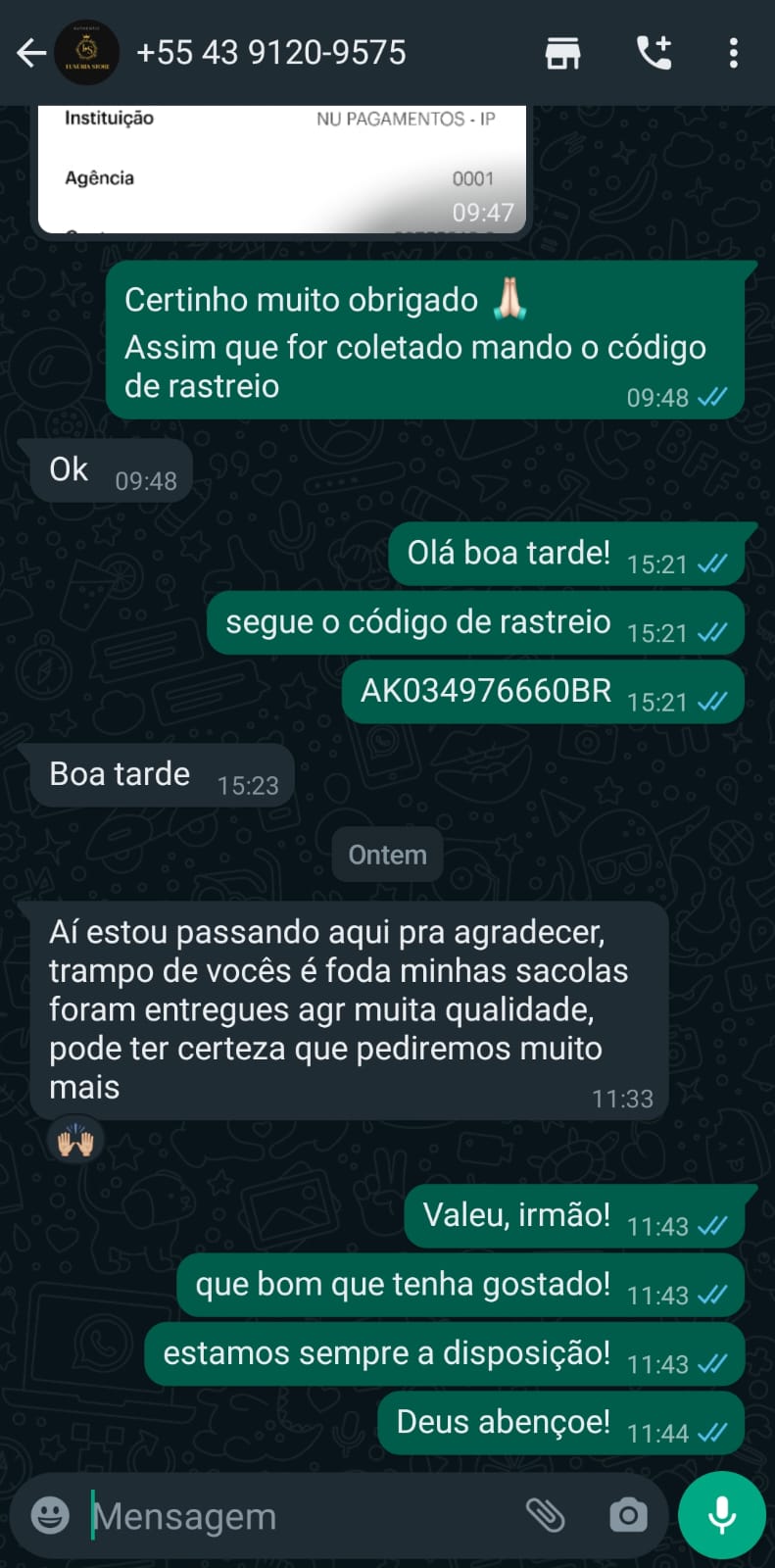Open the camera from the message bar

[x=628, y=1515]
